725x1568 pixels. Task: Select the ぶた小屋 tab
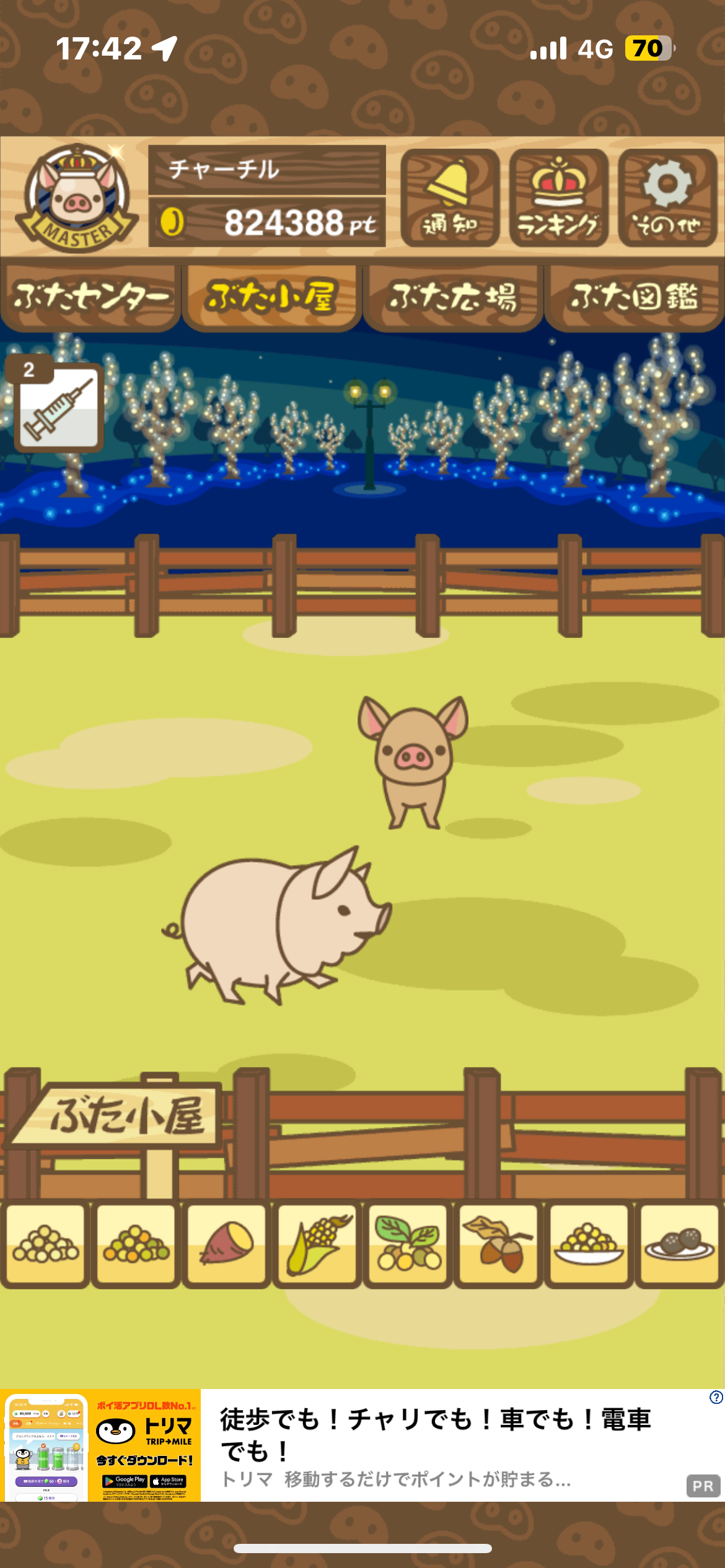(271, 297)
